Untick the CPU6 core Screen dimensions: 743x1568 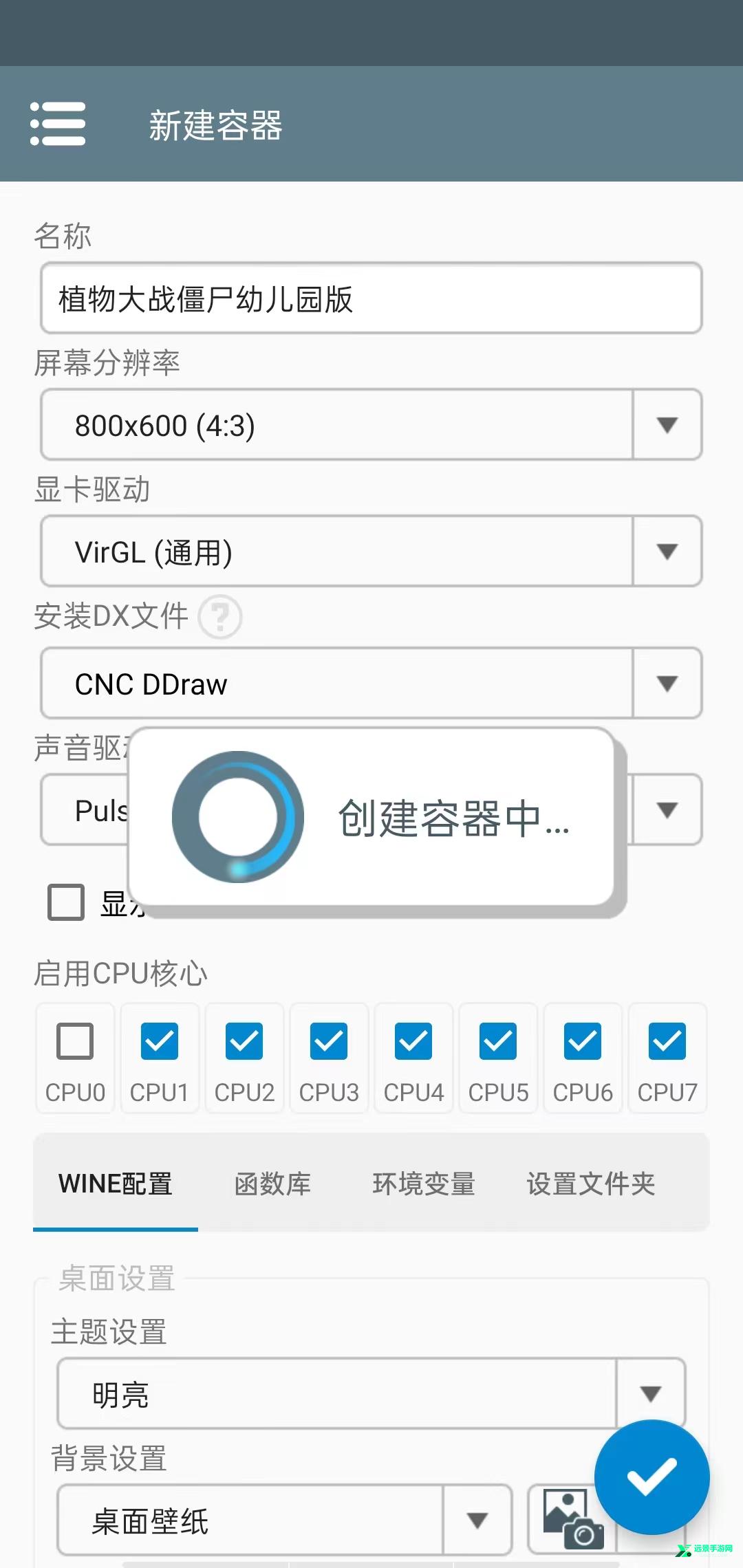(583, 1041)
